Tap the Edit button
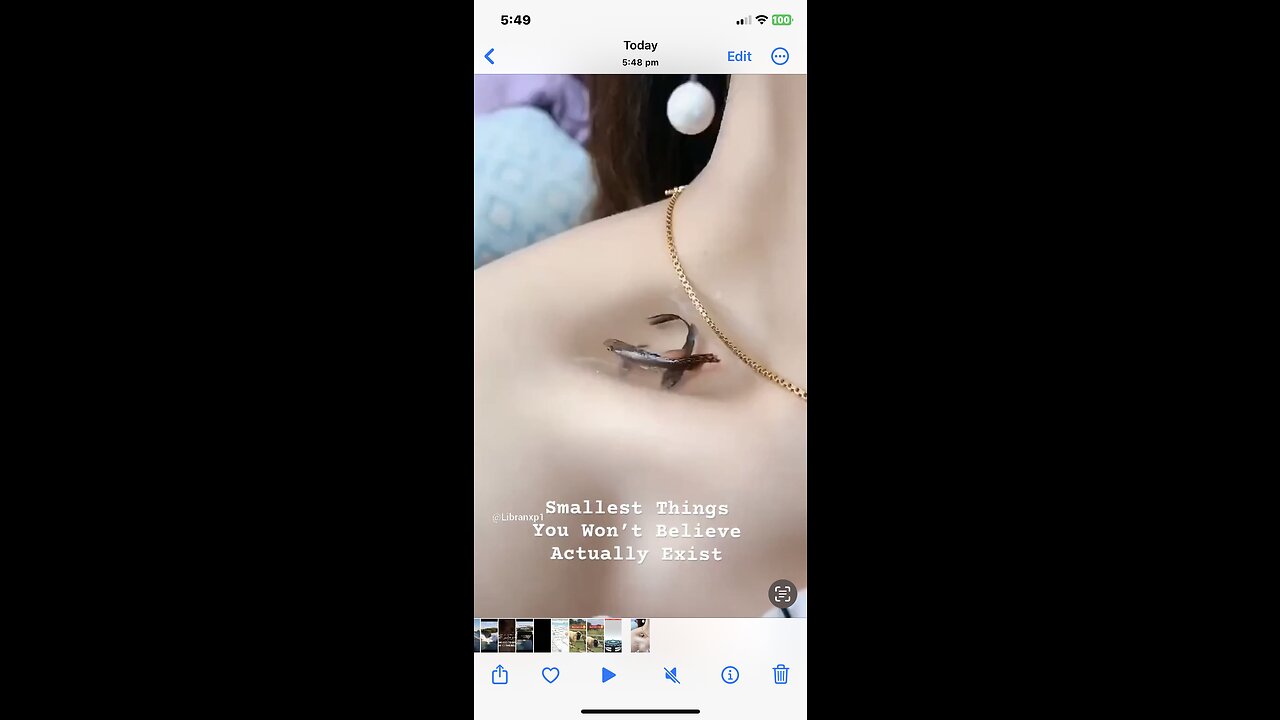This screenshot has width=1280, height=720. 739,57
